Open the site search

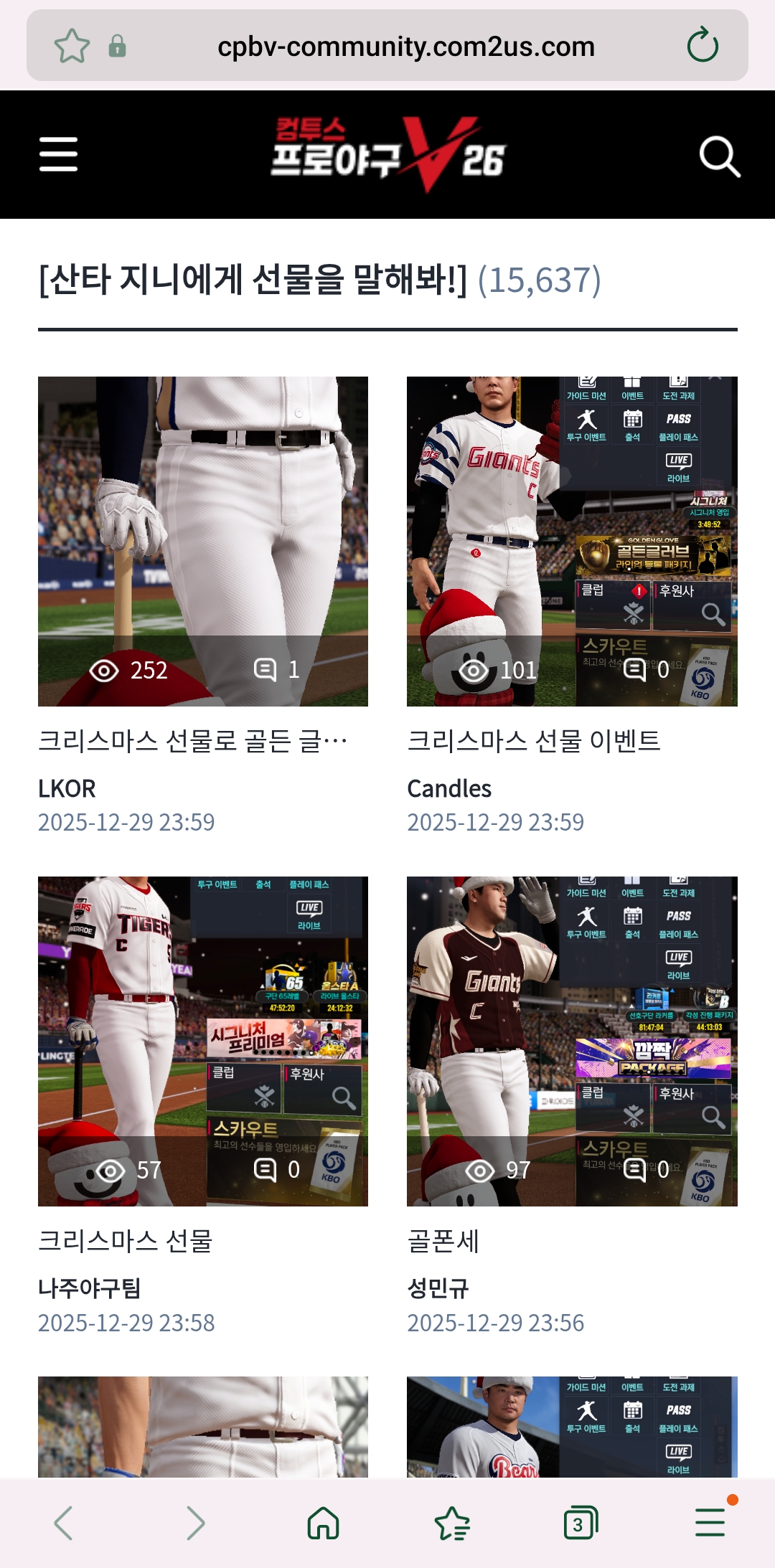coord(719,156)
